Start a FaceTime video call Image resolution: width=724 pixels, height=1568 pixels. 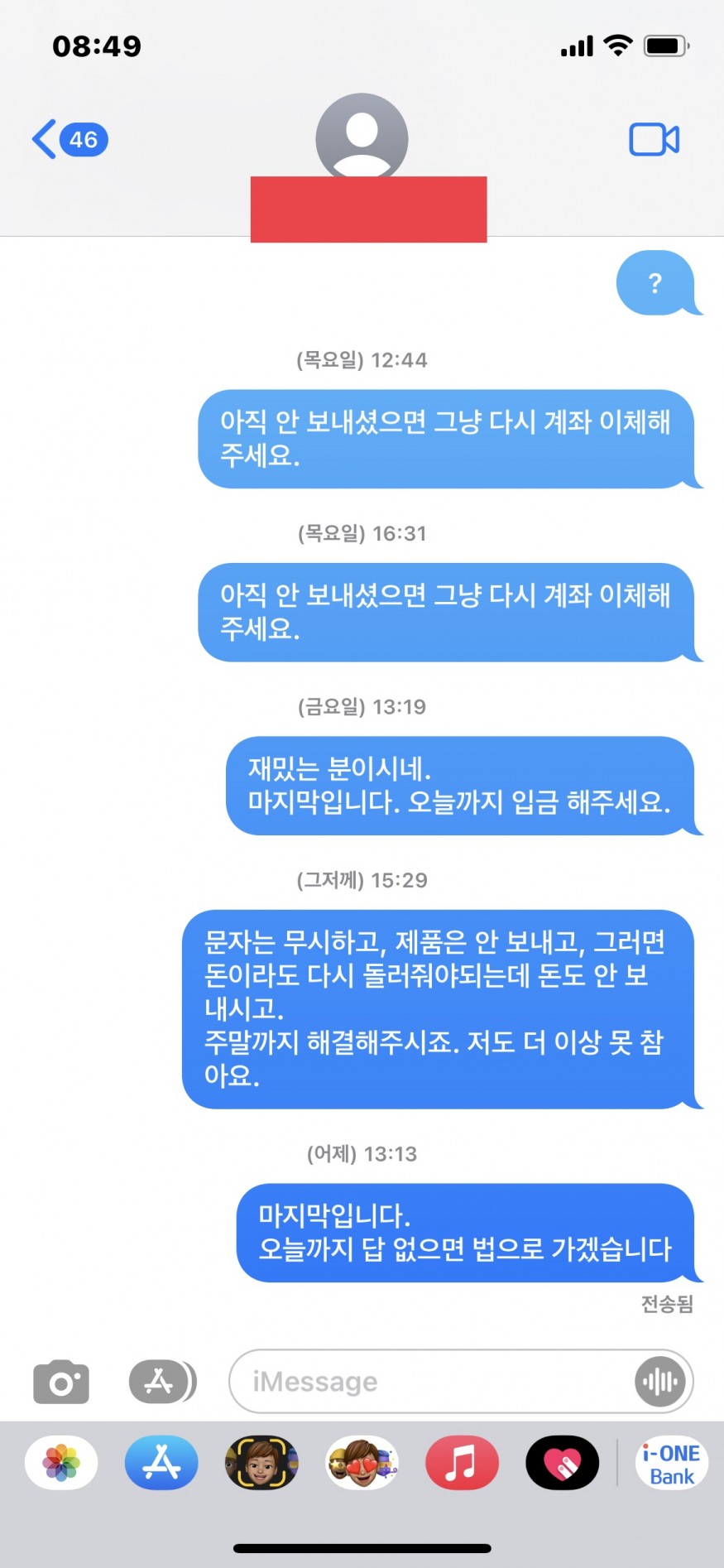[654, 139]
